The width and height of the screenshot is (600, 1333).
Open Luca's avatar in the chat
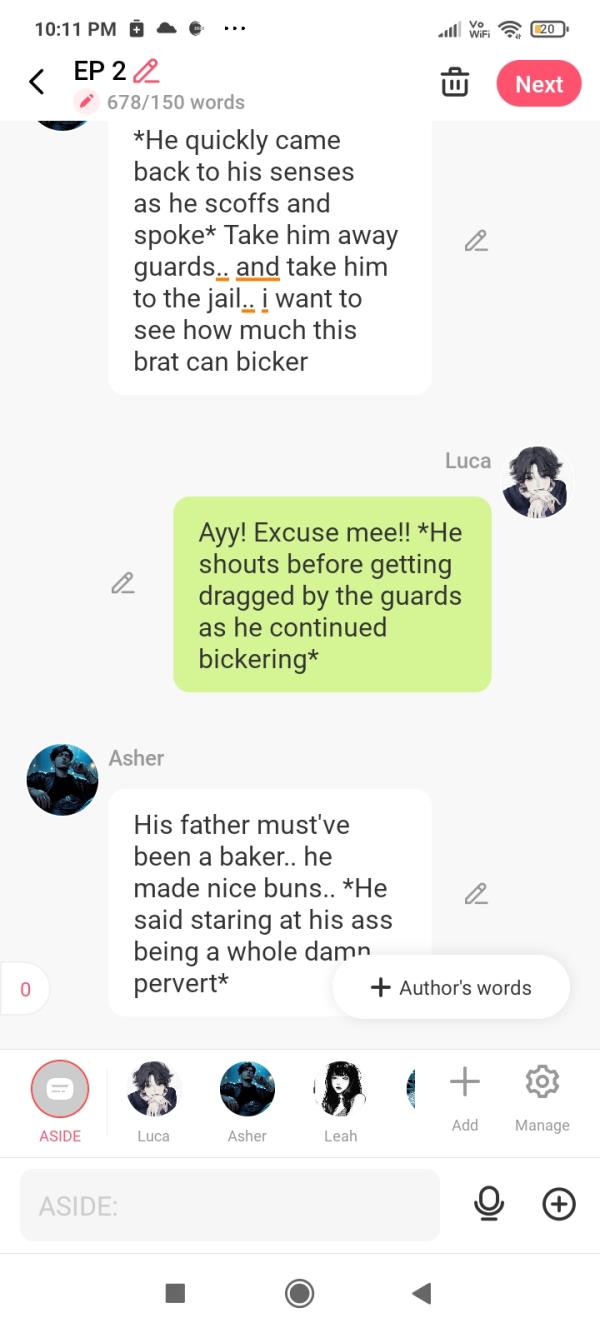(x=537, y=481)
